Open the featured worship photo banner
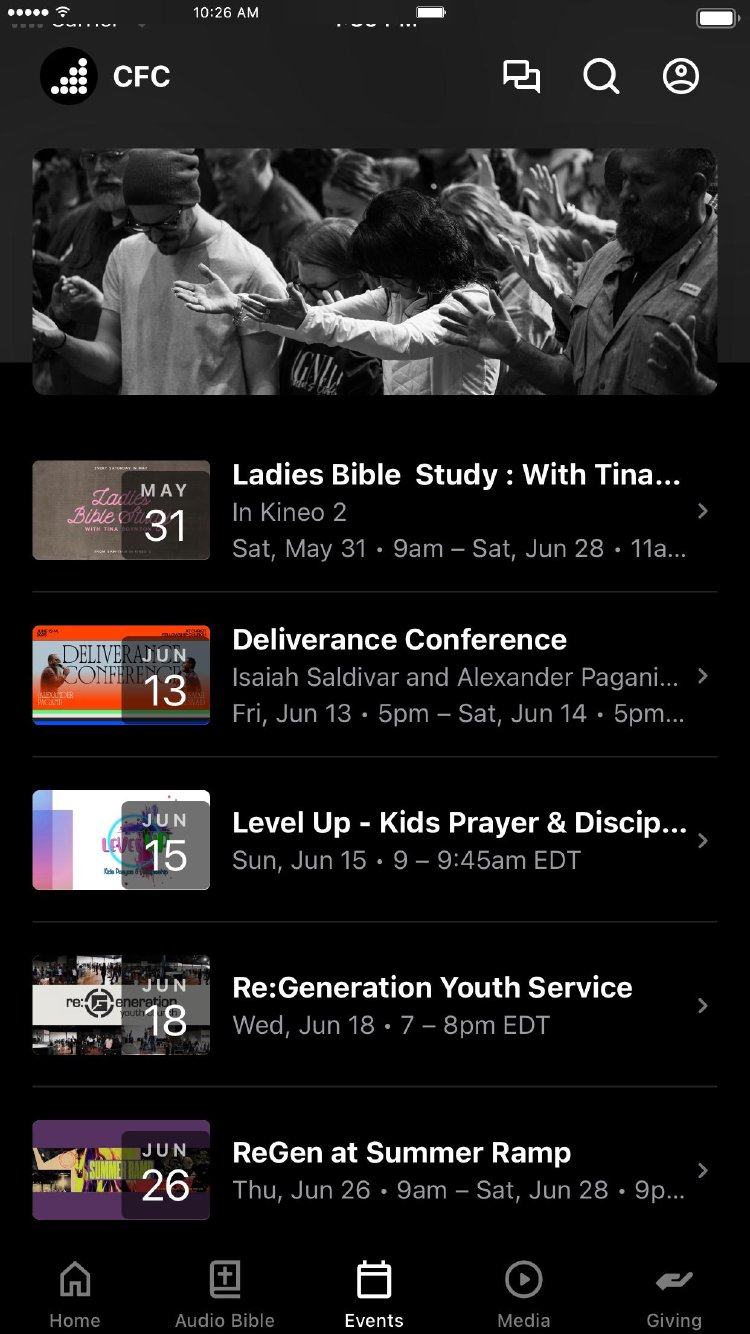Viewport: 750px width, 1334px height. 375,272
